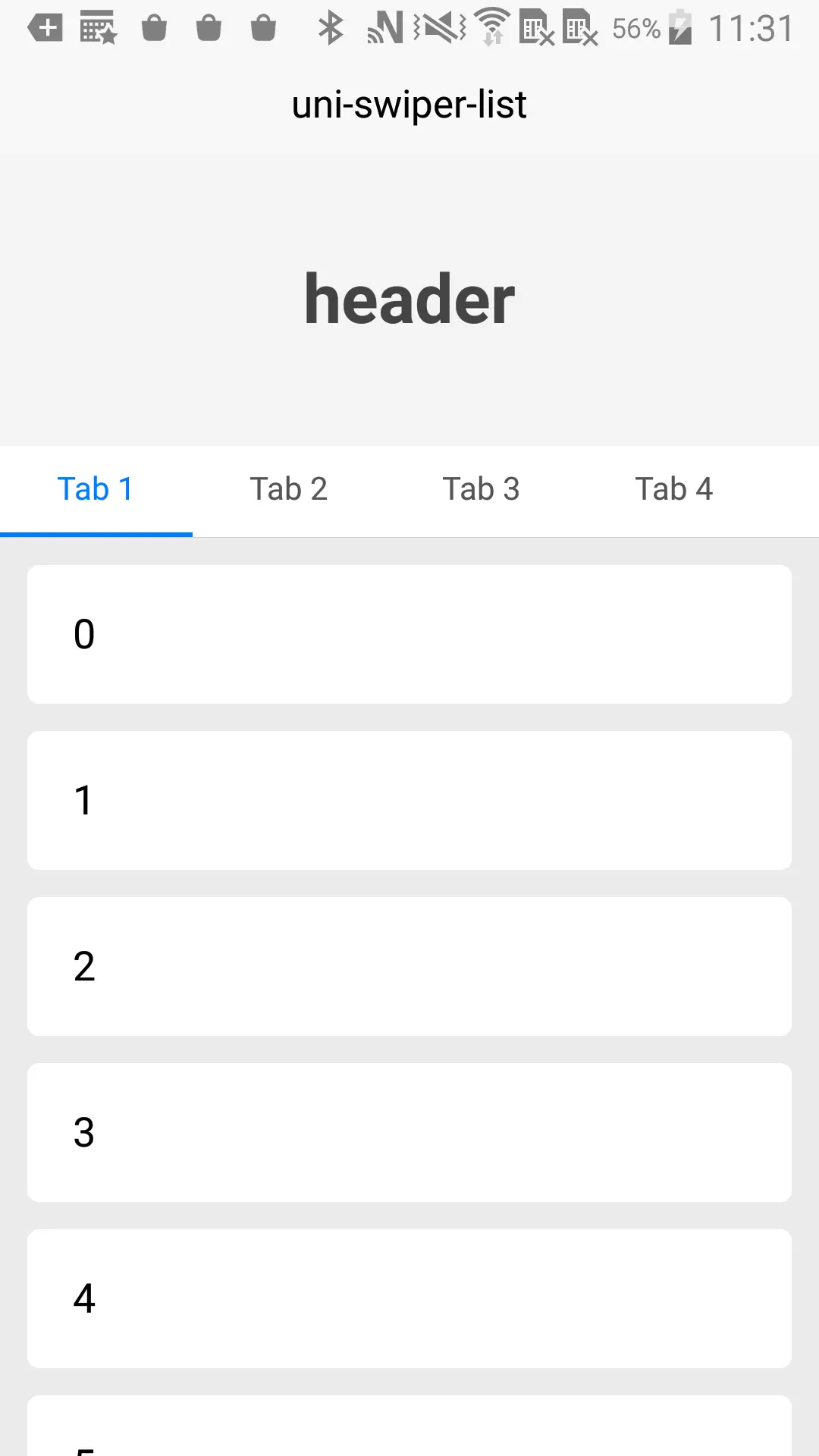Switch to Tab 1
Image resolution: width=819 pixels, height=1456 pixels.
coord(96,489)
